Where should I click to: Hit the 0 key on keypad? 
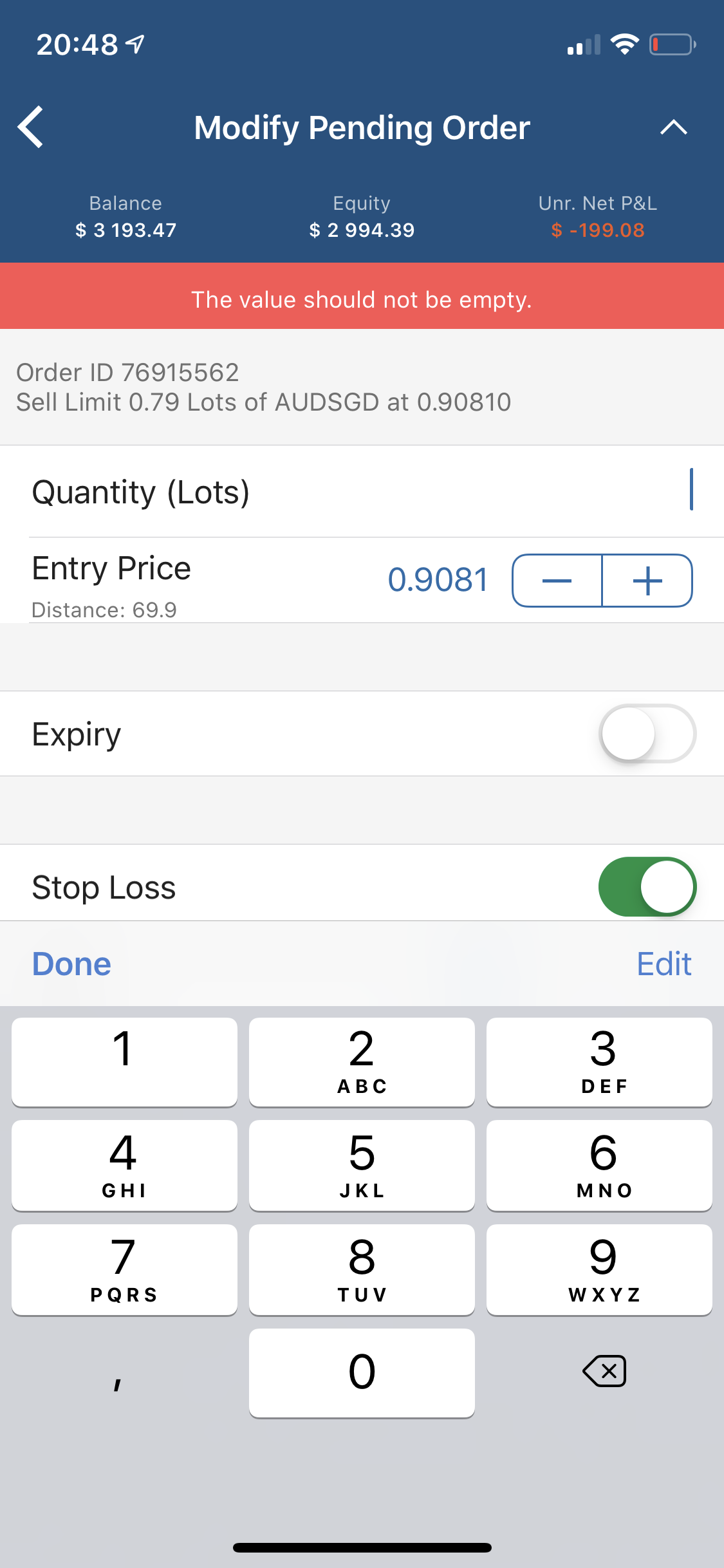pos(362,1373)
